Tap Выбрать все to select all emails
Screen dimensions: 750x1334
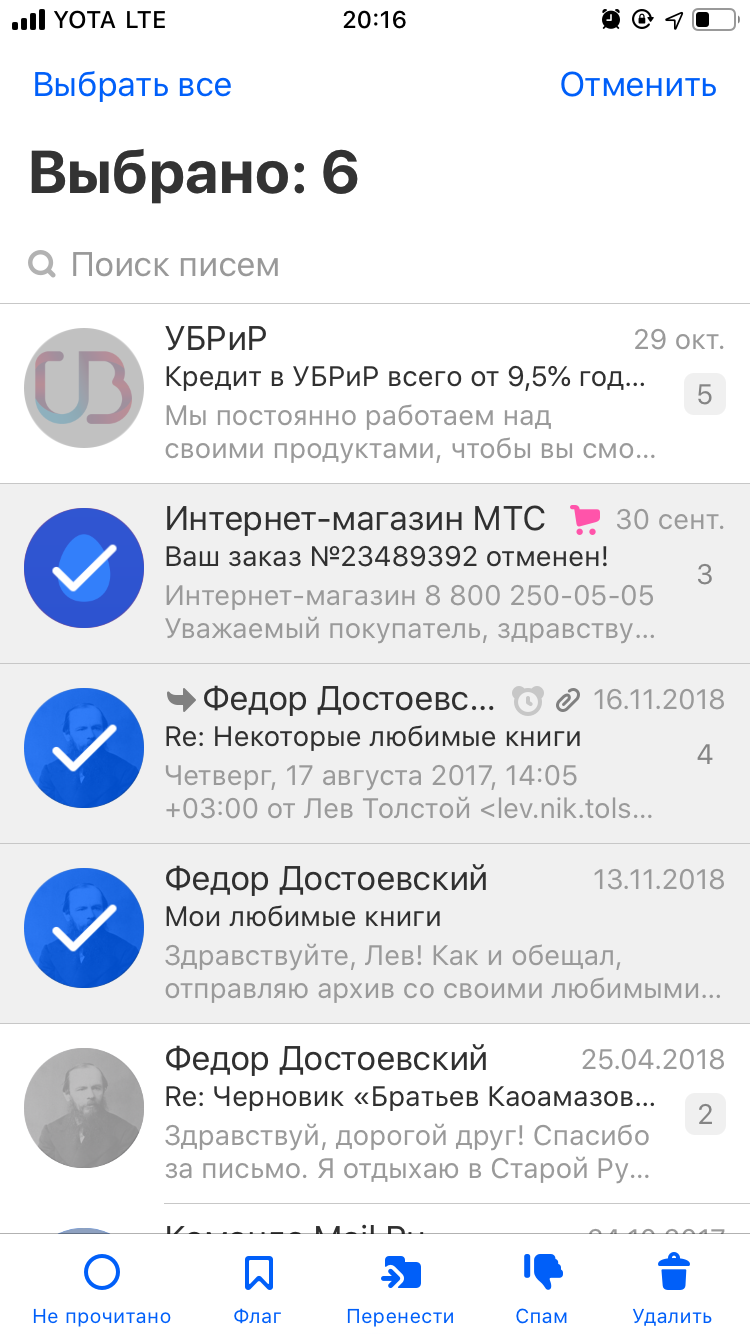[132, 85]
